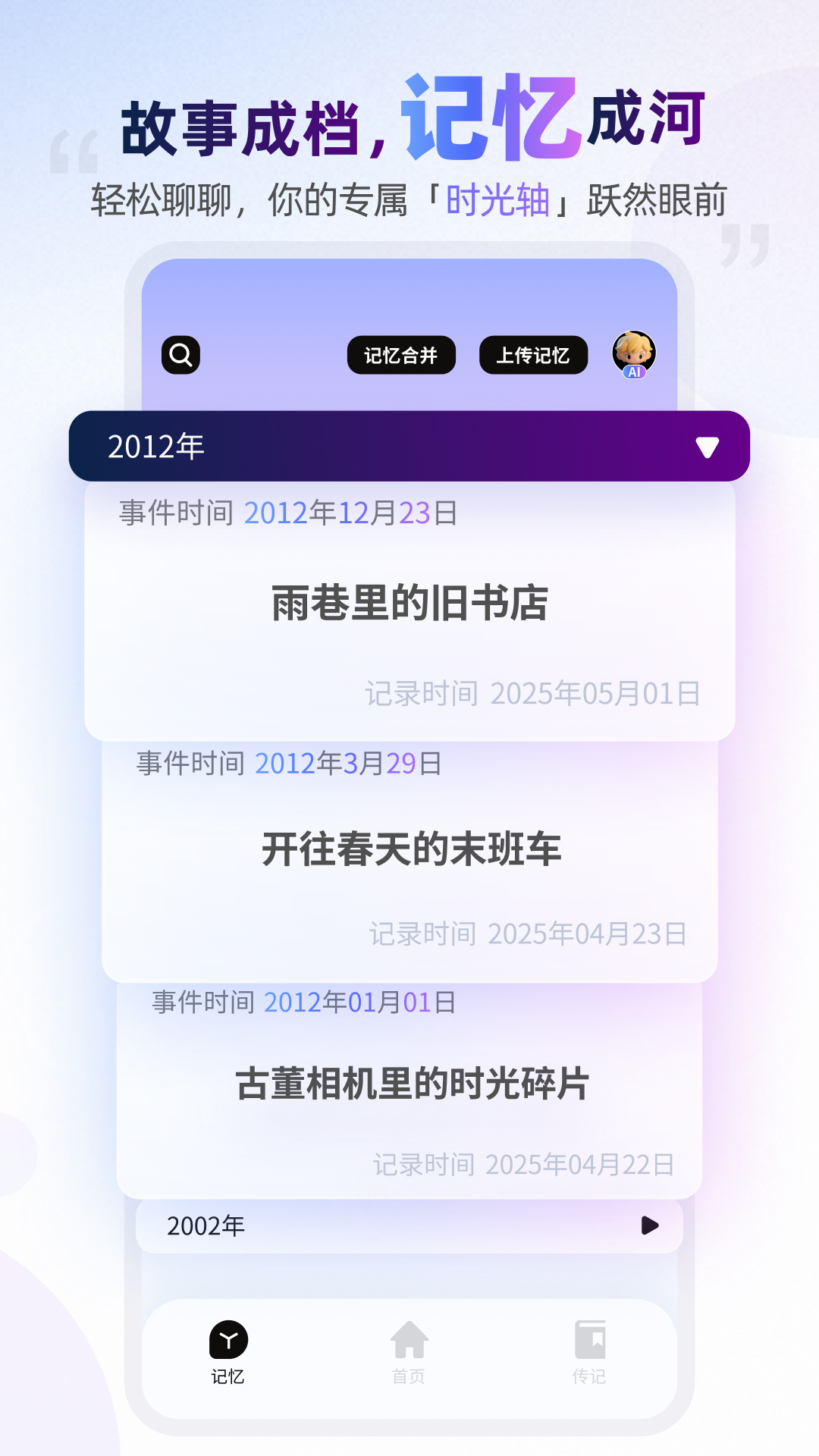Click the AI badge on the avatar
Viewport: 819px width, 1456px height.
[x=635, y=372]
